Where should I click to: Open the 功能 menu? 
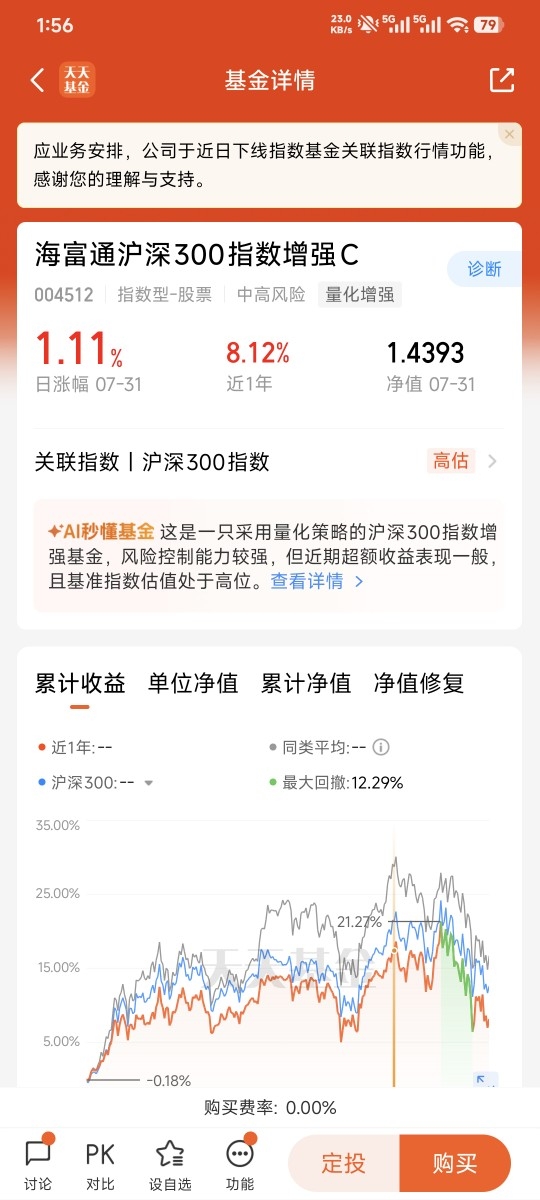pos(240,1164)
